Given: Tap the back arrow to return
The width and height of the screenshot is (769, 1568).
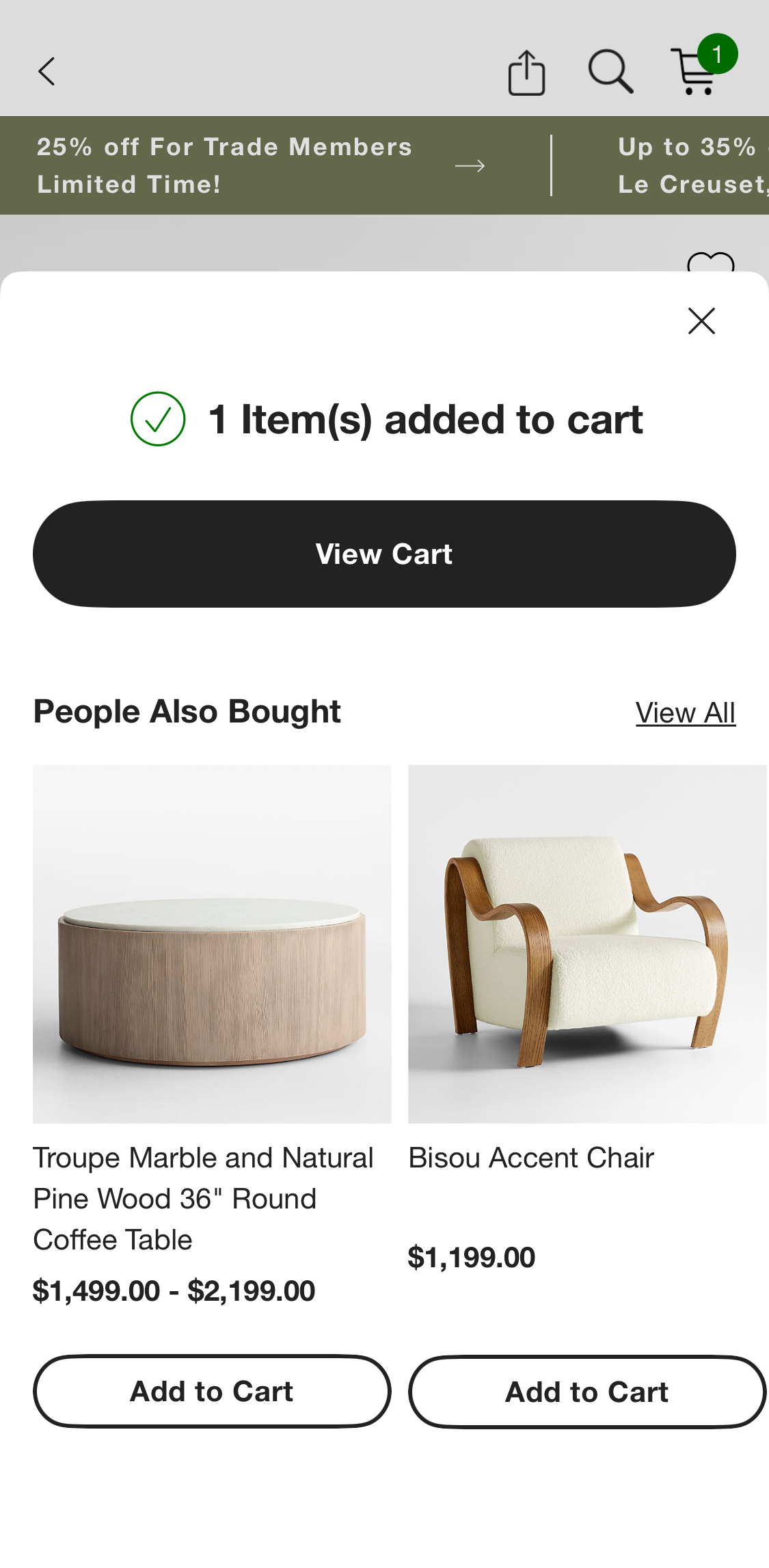Looking at the screenshot, I should click(x=46, y=70).
